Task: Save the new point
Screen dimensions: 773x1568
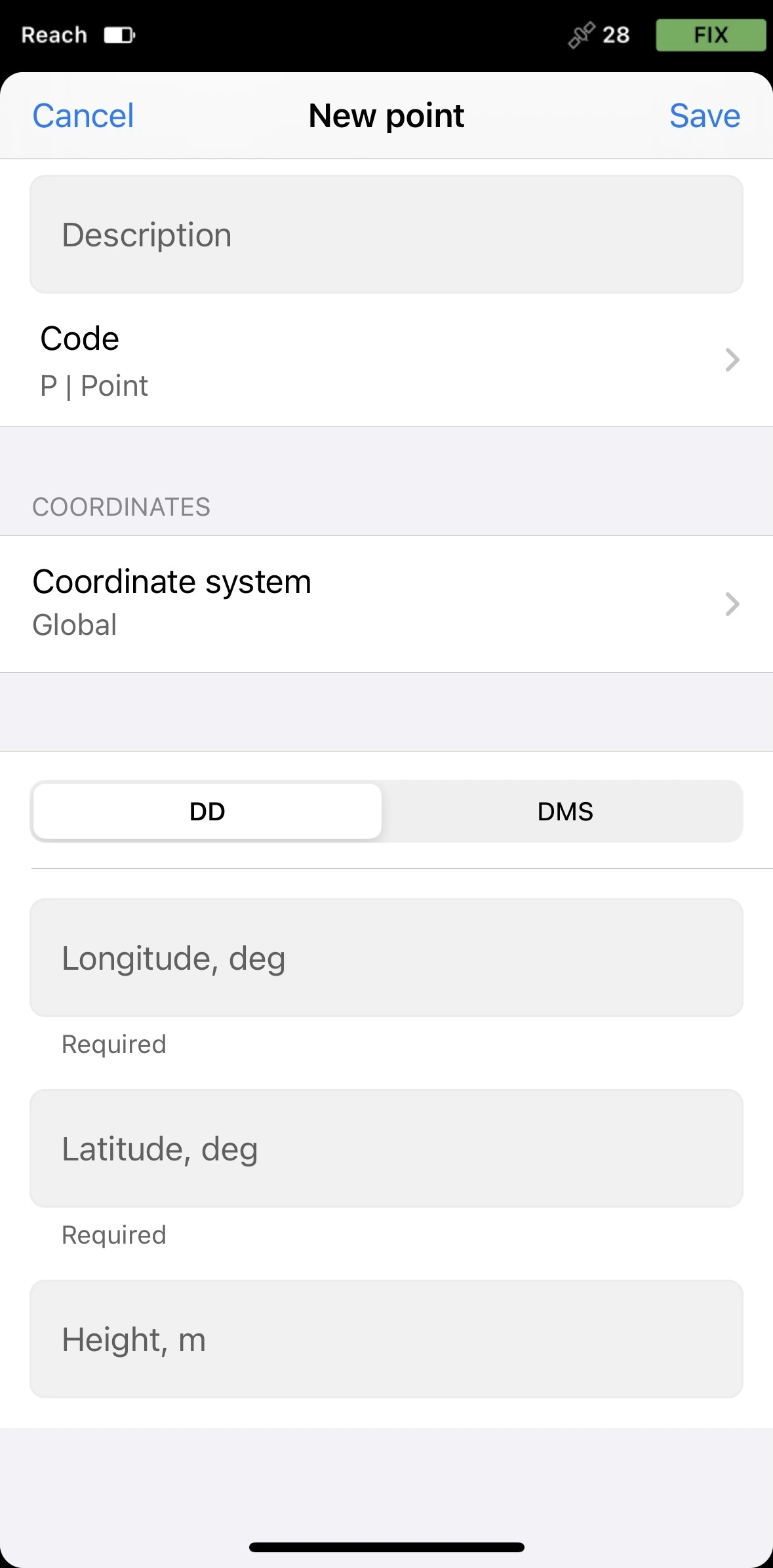Action: [705, 116]
